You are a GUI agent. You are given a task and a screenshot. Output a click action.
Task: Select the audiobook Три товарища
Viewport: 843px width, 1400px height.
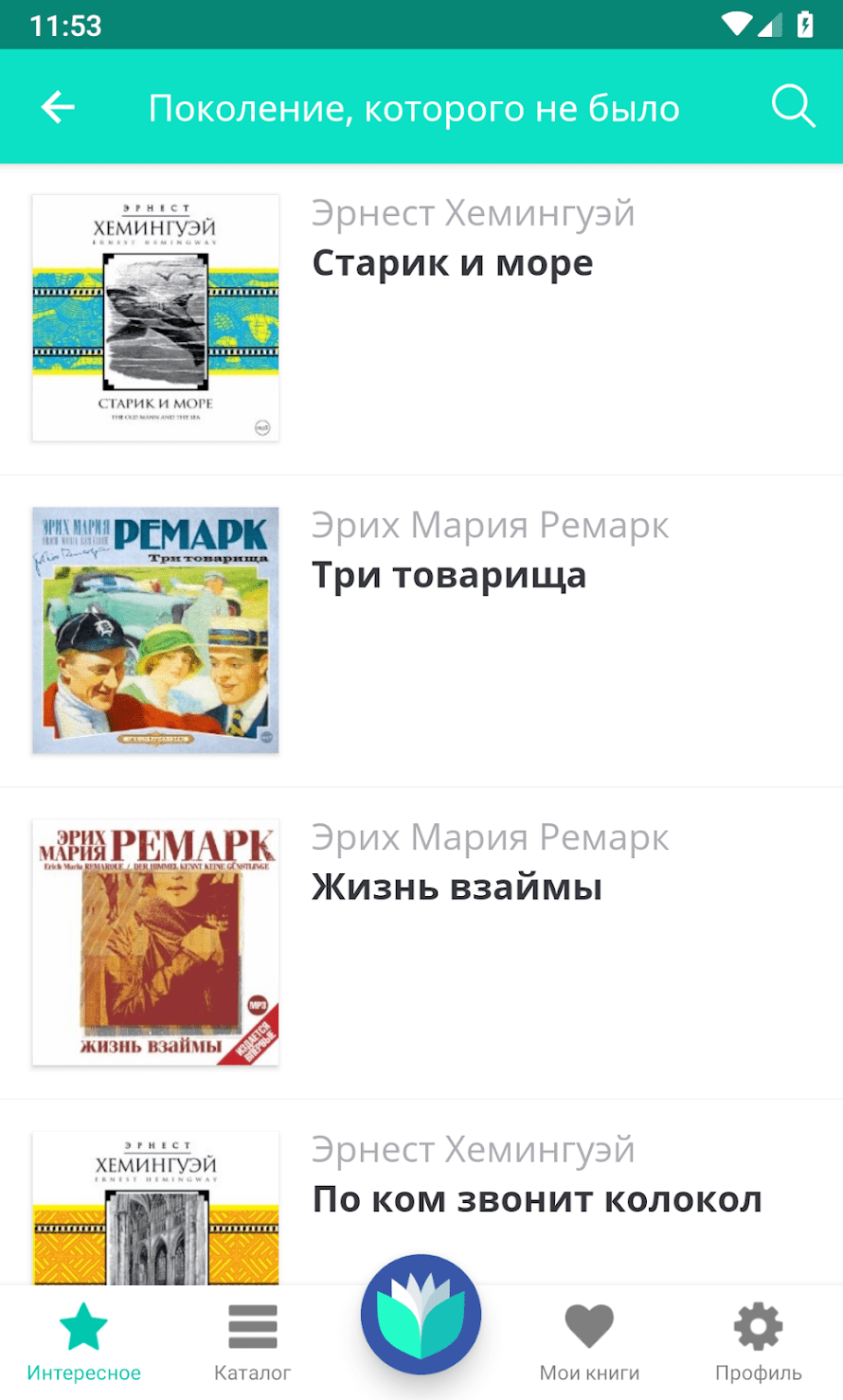pos(449,575)
